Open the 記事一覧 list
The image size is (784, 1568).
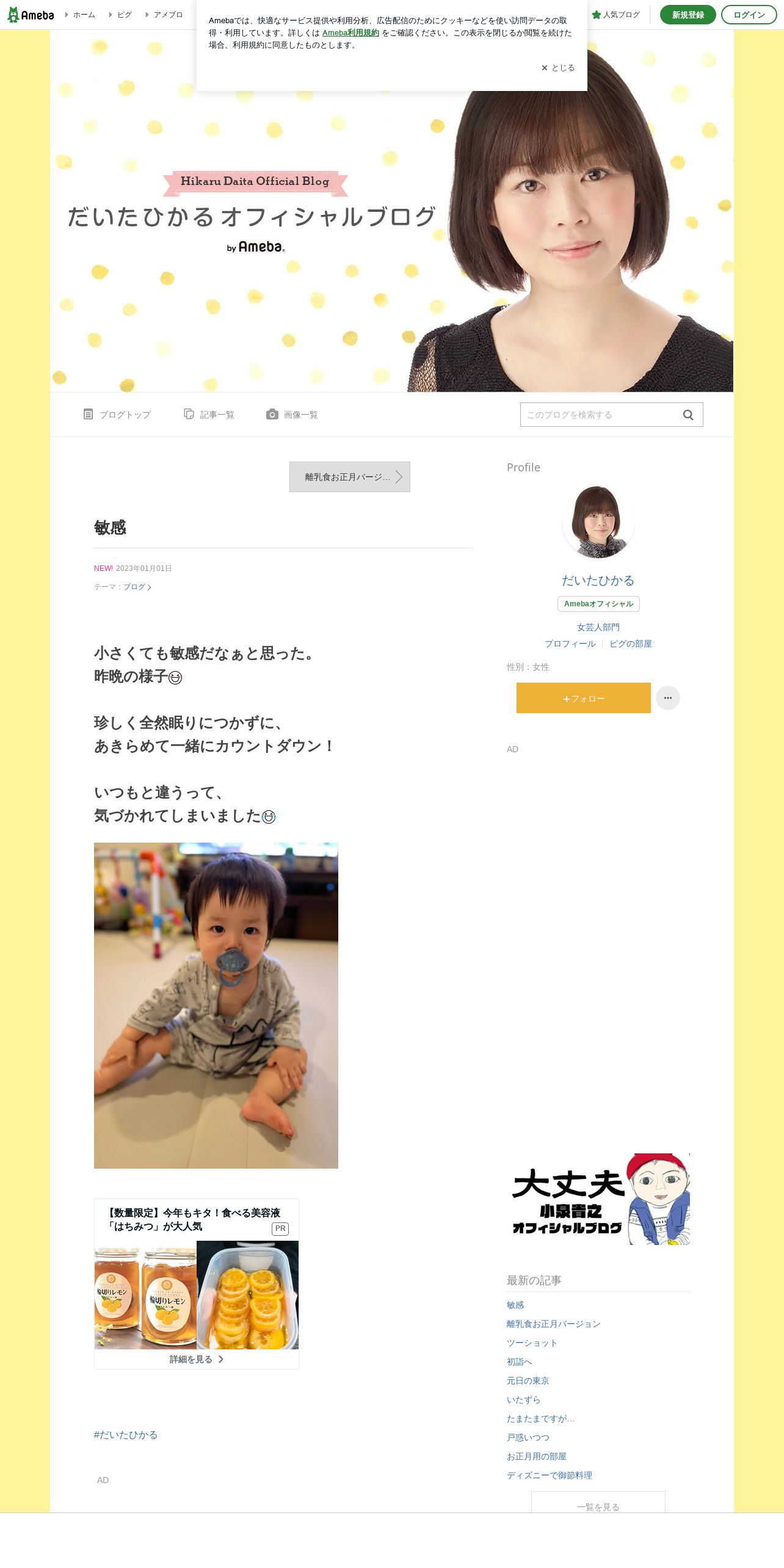(x=209, y=415)
